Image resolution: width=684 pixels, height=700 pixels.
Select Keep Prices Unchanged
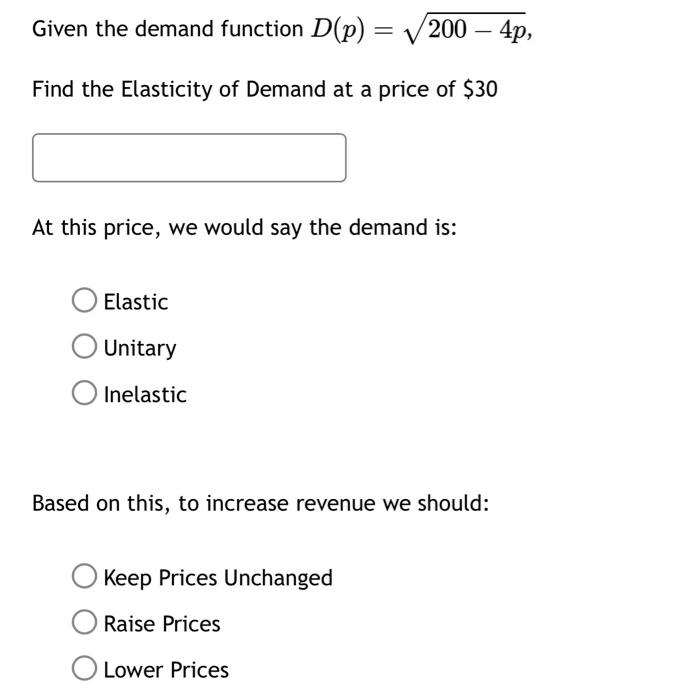pos(84,576)
